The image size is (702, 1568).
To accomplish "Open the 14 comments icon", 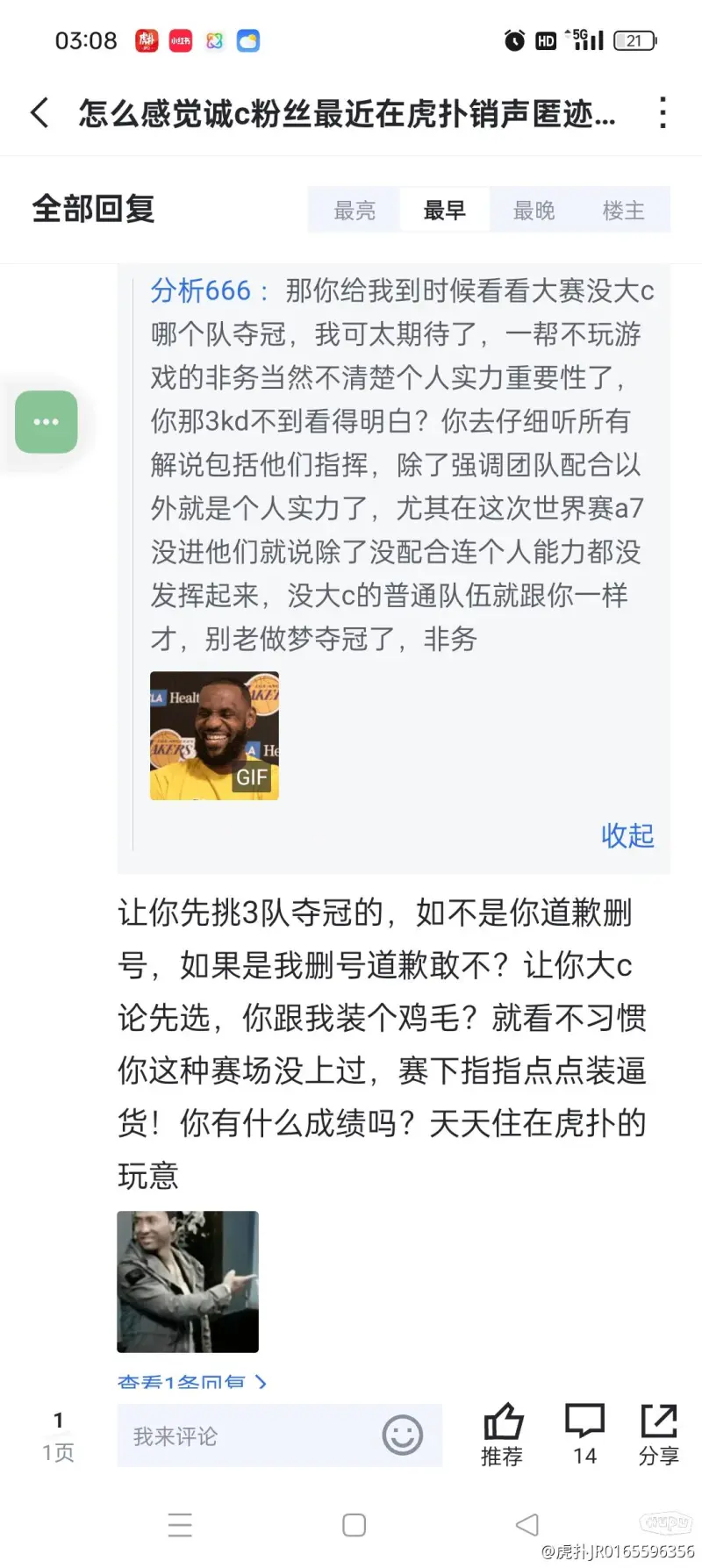I will 584,1434.
